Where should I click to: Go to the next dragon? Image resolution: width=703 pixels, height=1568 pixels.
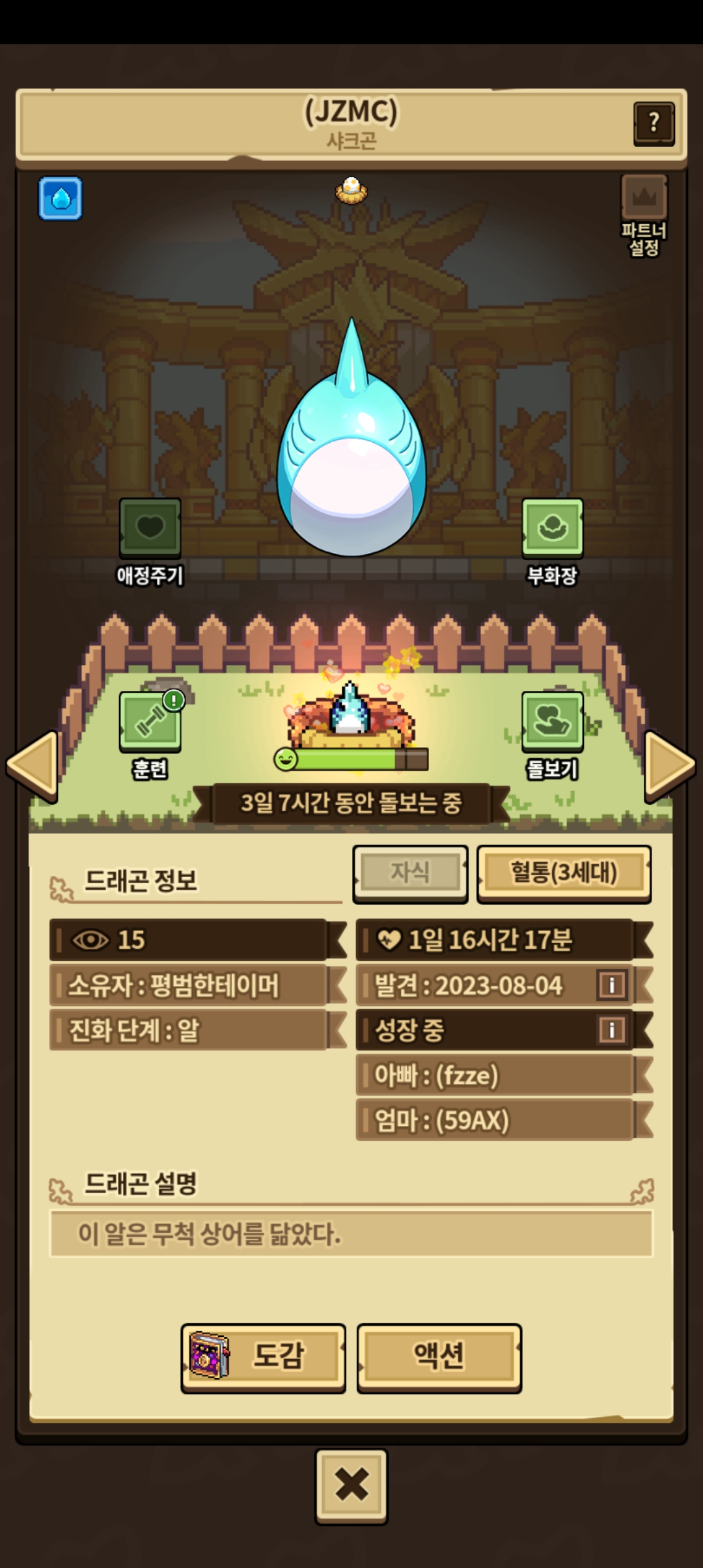669,766
